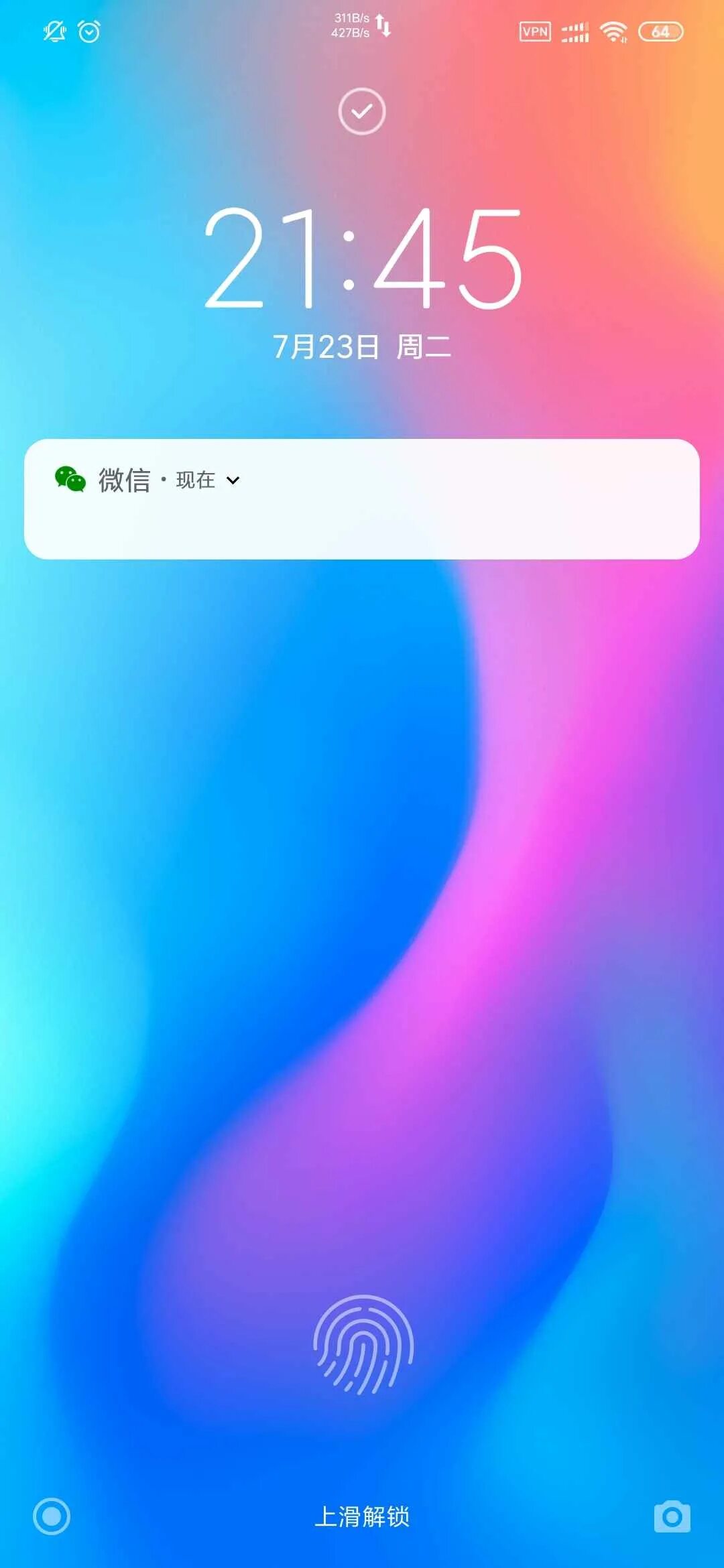Tap the smart home shortcut icon
The image size is (724, 1568).
[x=52, y=1516]
